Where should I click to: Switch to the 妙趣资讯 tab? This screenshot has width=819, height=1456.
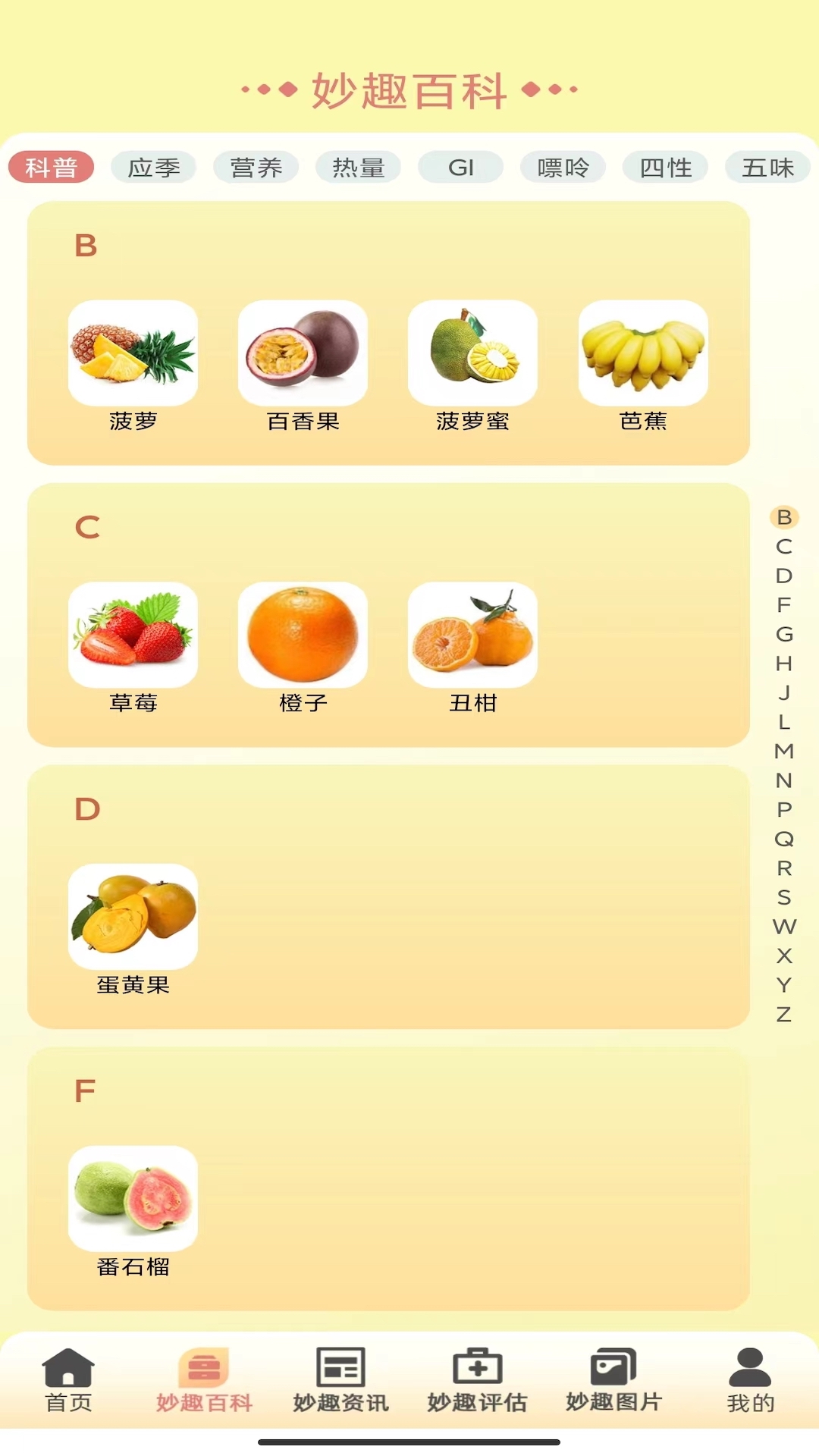[x=340, y=1380]
